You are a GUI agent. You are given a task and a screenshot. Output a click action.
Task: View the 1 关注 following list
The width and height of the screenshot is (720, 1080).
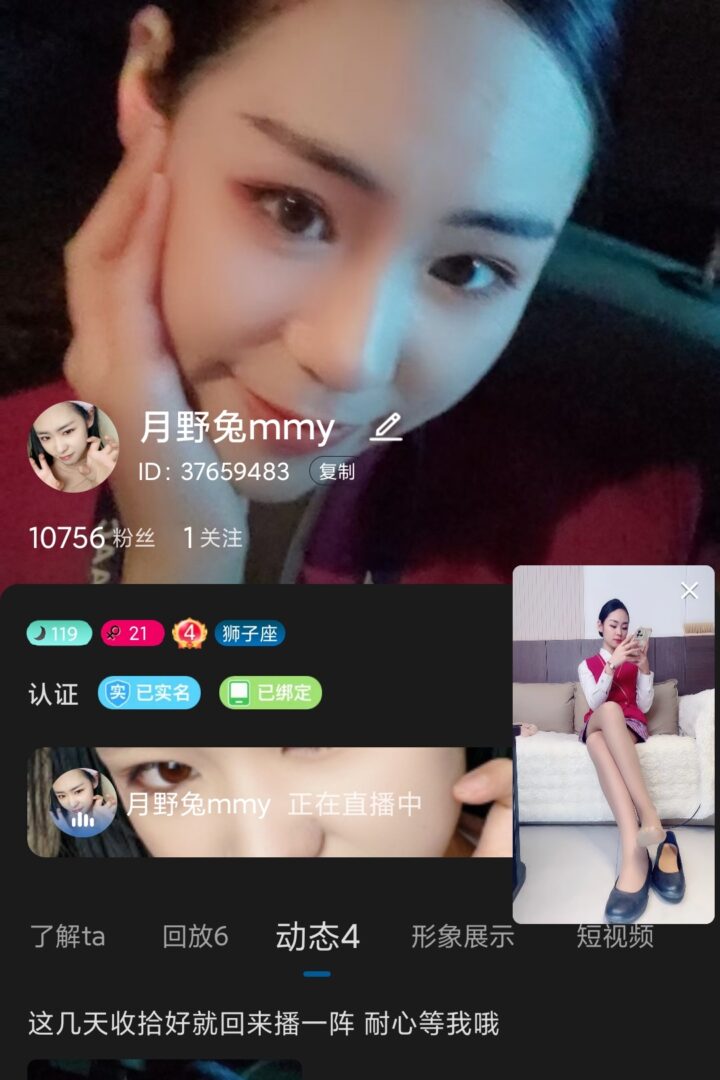click(212, 538)
